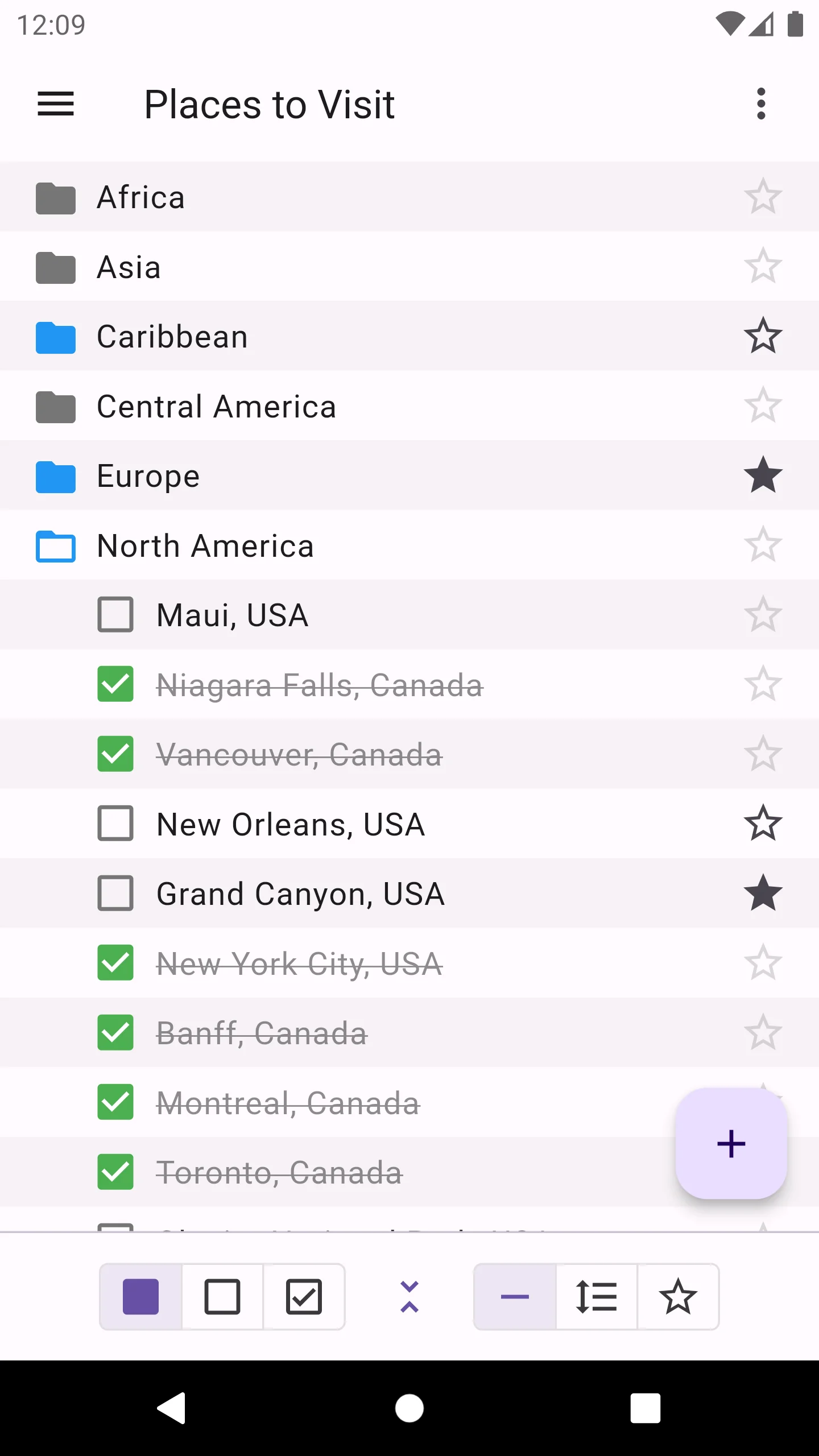
Task: Mark Grand Canyon, USA as done
Action: [115, 894]
